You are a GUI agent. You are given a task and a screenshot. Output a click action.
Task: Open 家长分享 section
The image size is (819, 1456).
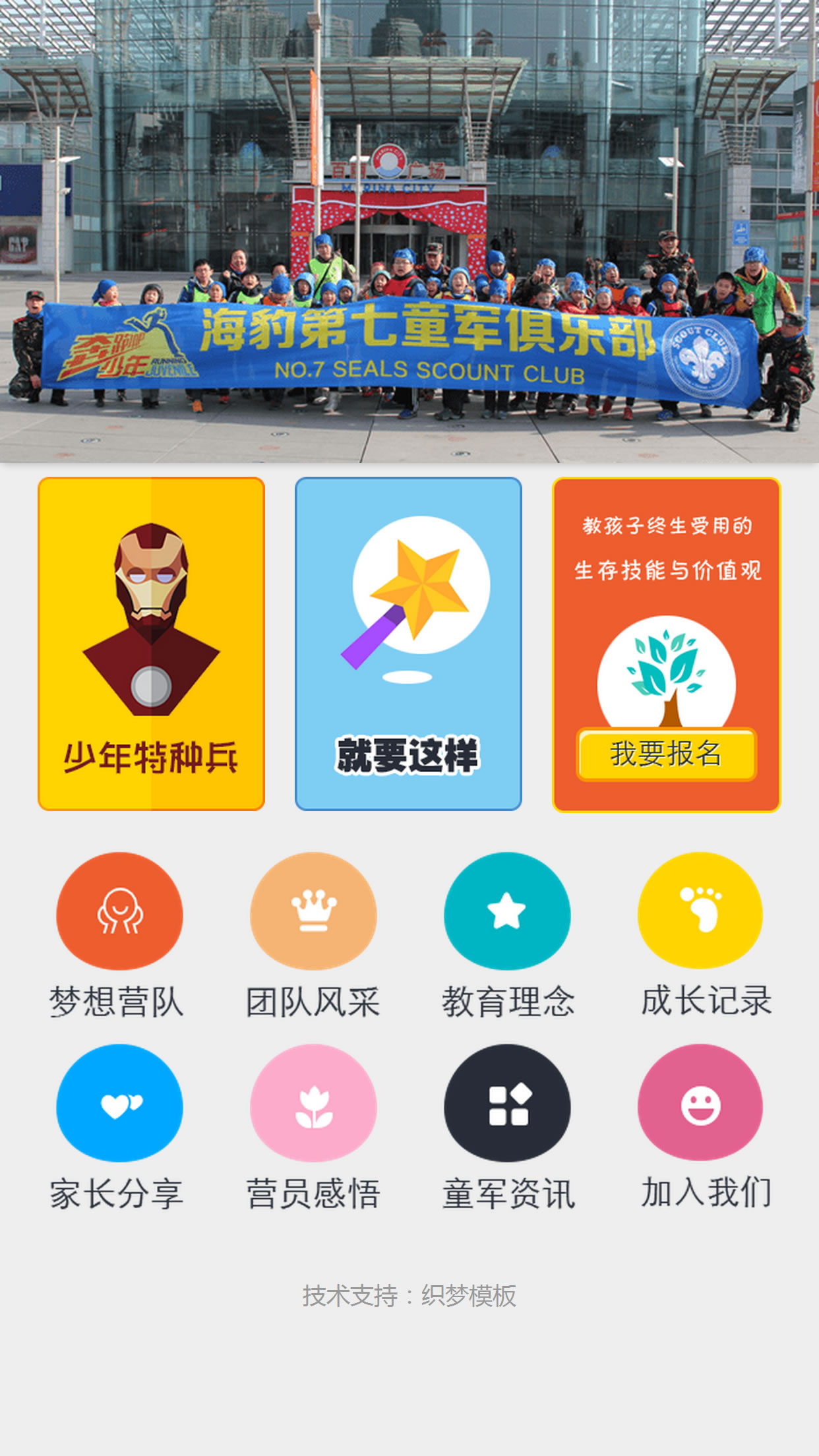click(x=119, y=1103)
